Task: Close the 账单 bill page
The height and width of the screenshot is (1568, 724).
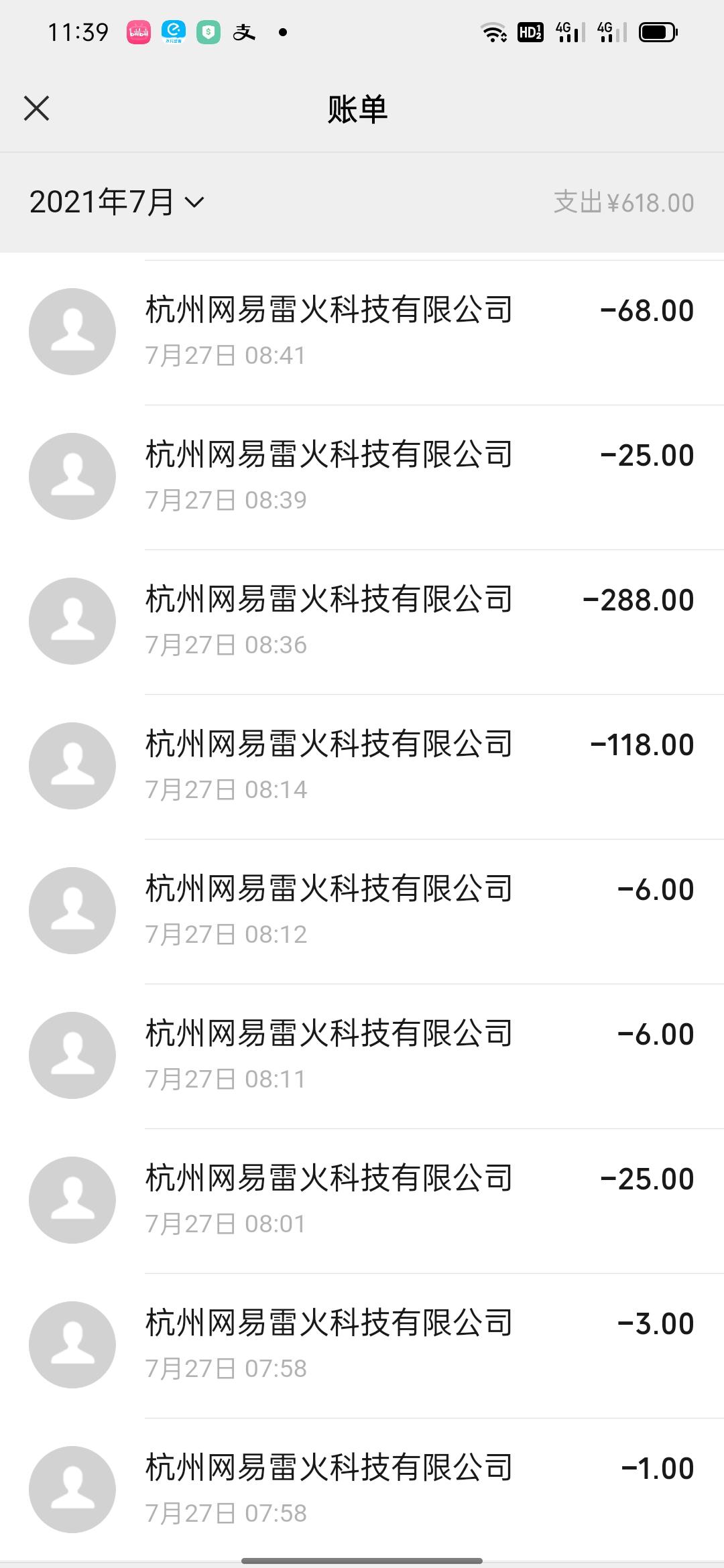Action: (37, 108)
